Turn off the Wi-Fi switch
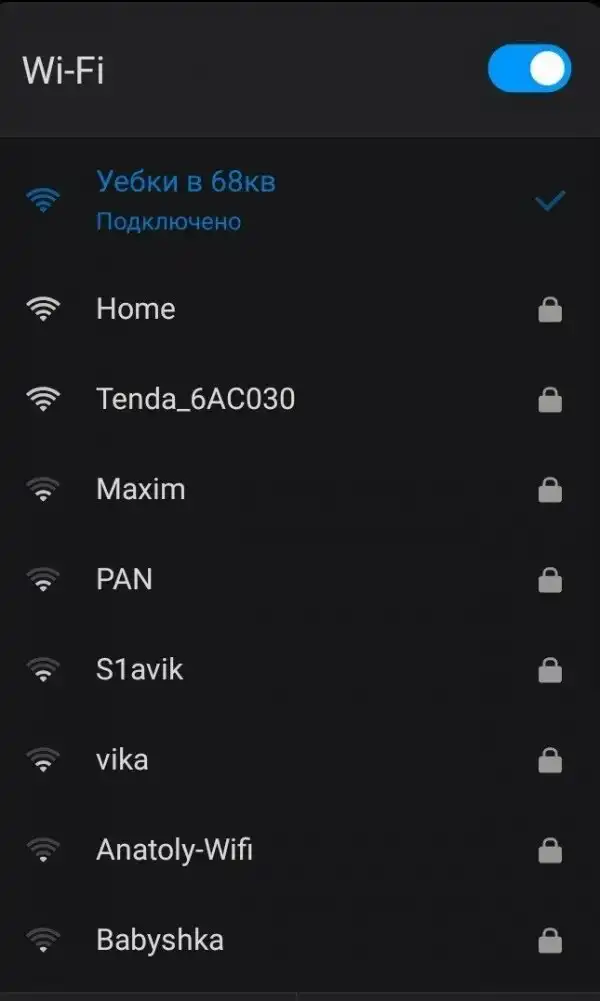 (528, 69)
